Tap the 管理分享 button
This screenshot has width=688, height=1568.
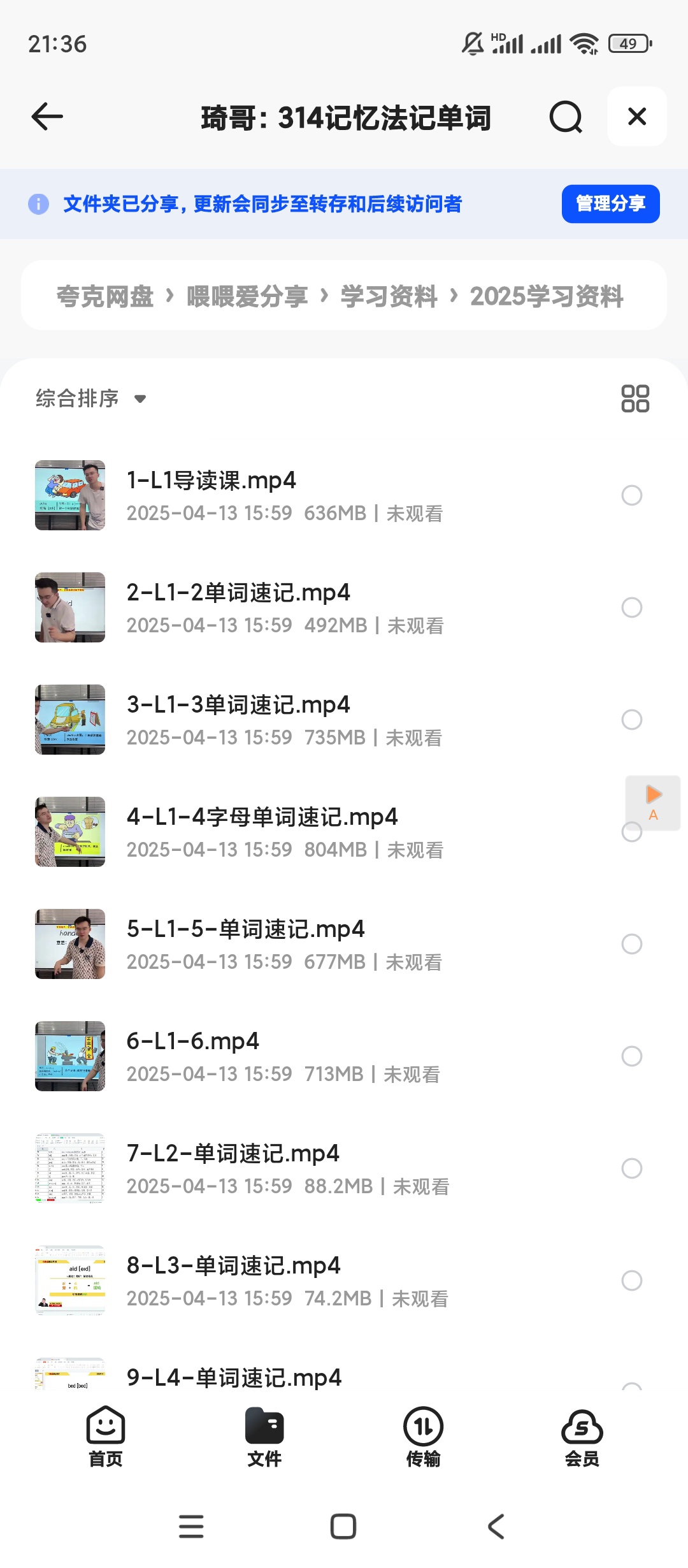pyautogui.click(x=610, y=203)
